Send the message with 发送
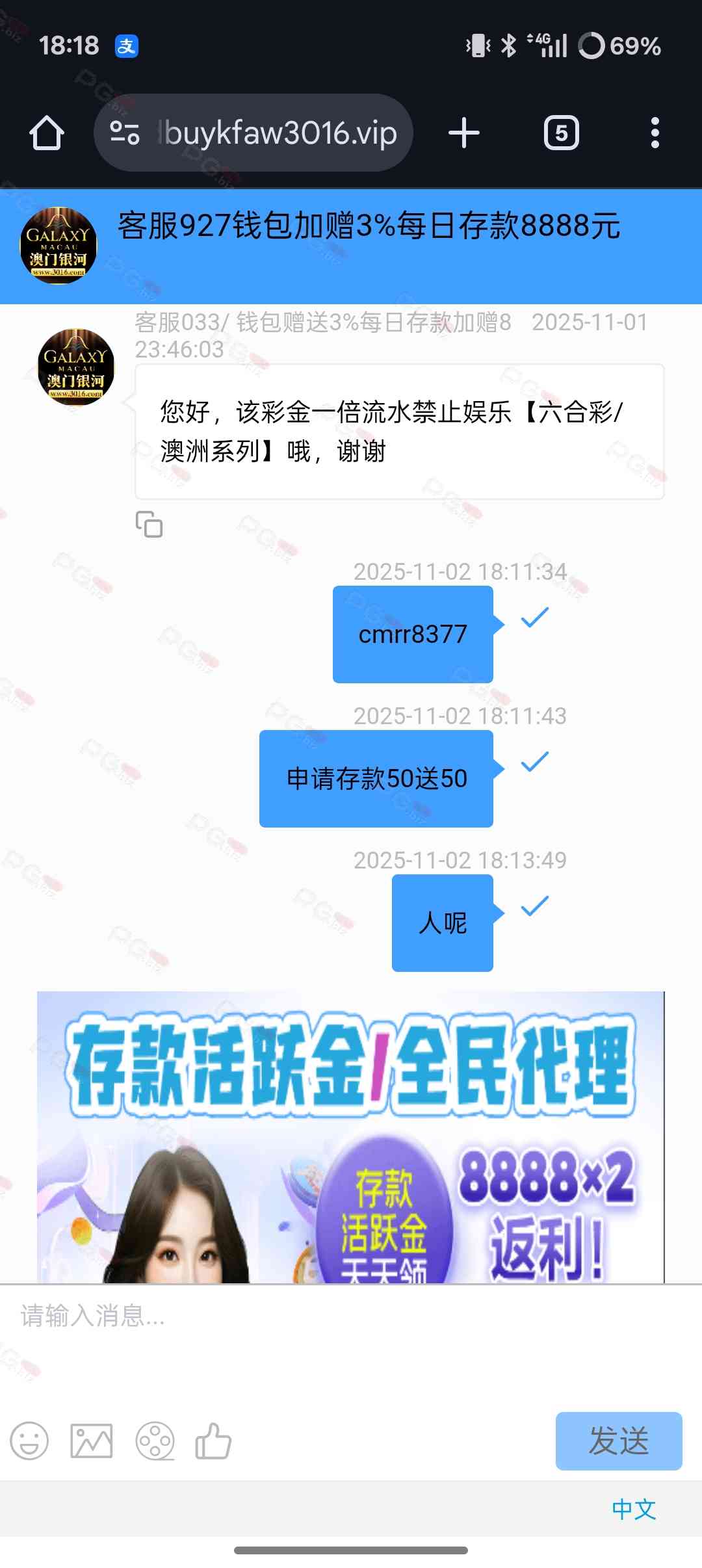The image size is (702, 1568). (x=618, y=1441)
